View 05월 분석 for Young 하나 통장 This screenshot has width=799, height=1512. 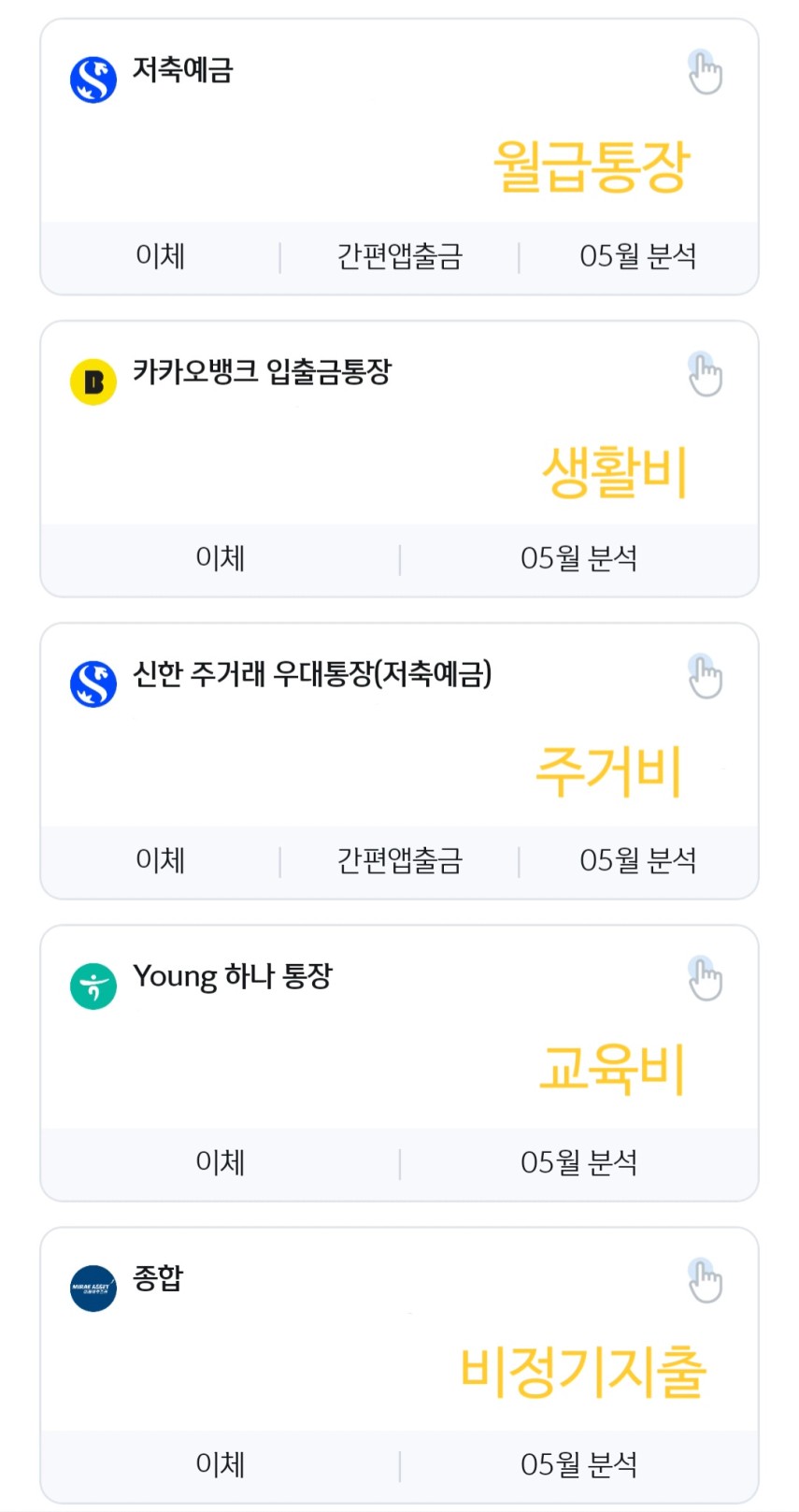[x=578, y=1162]
